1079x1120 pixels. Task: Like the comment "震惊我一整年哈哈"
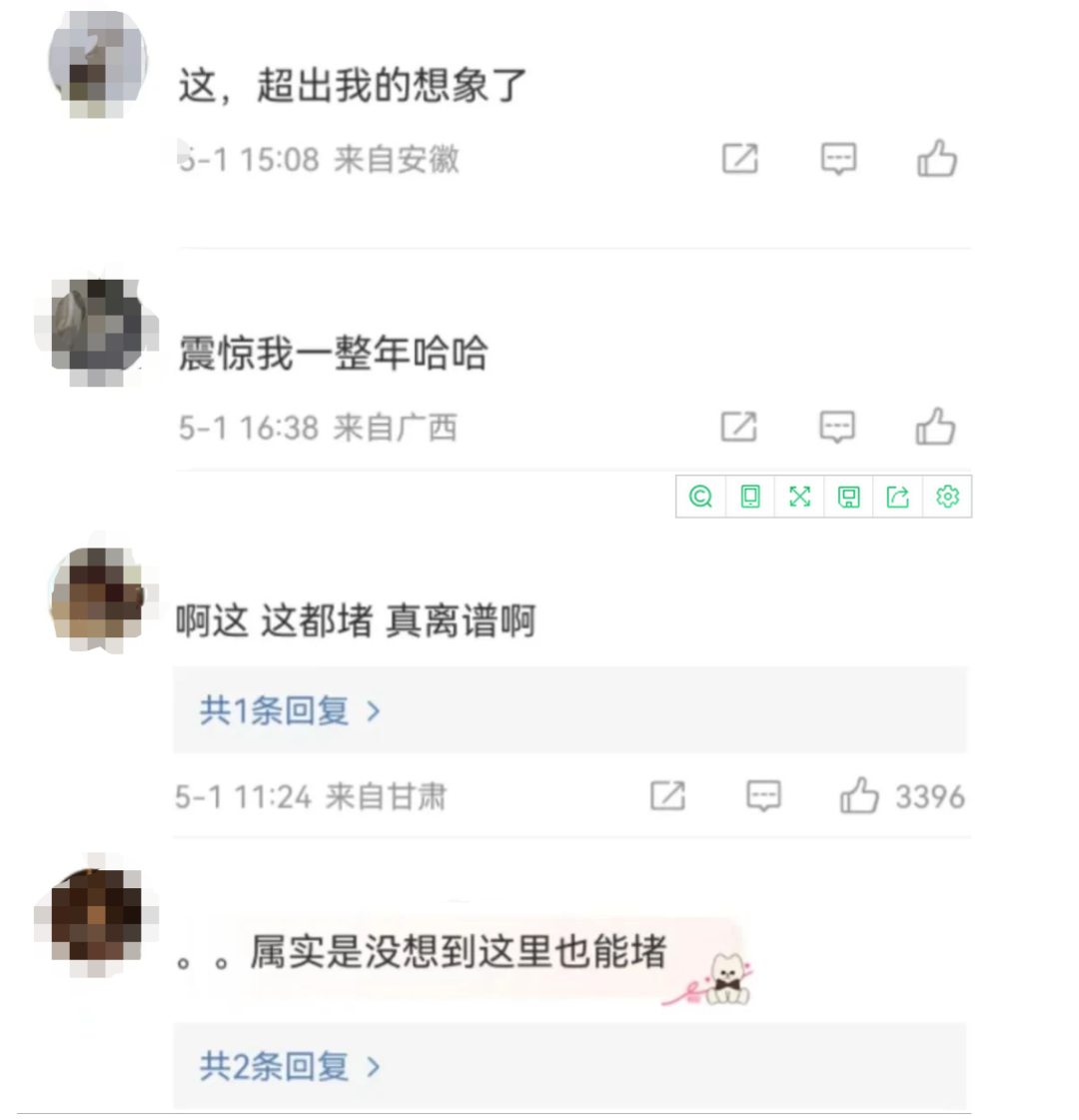click(936, 427)
